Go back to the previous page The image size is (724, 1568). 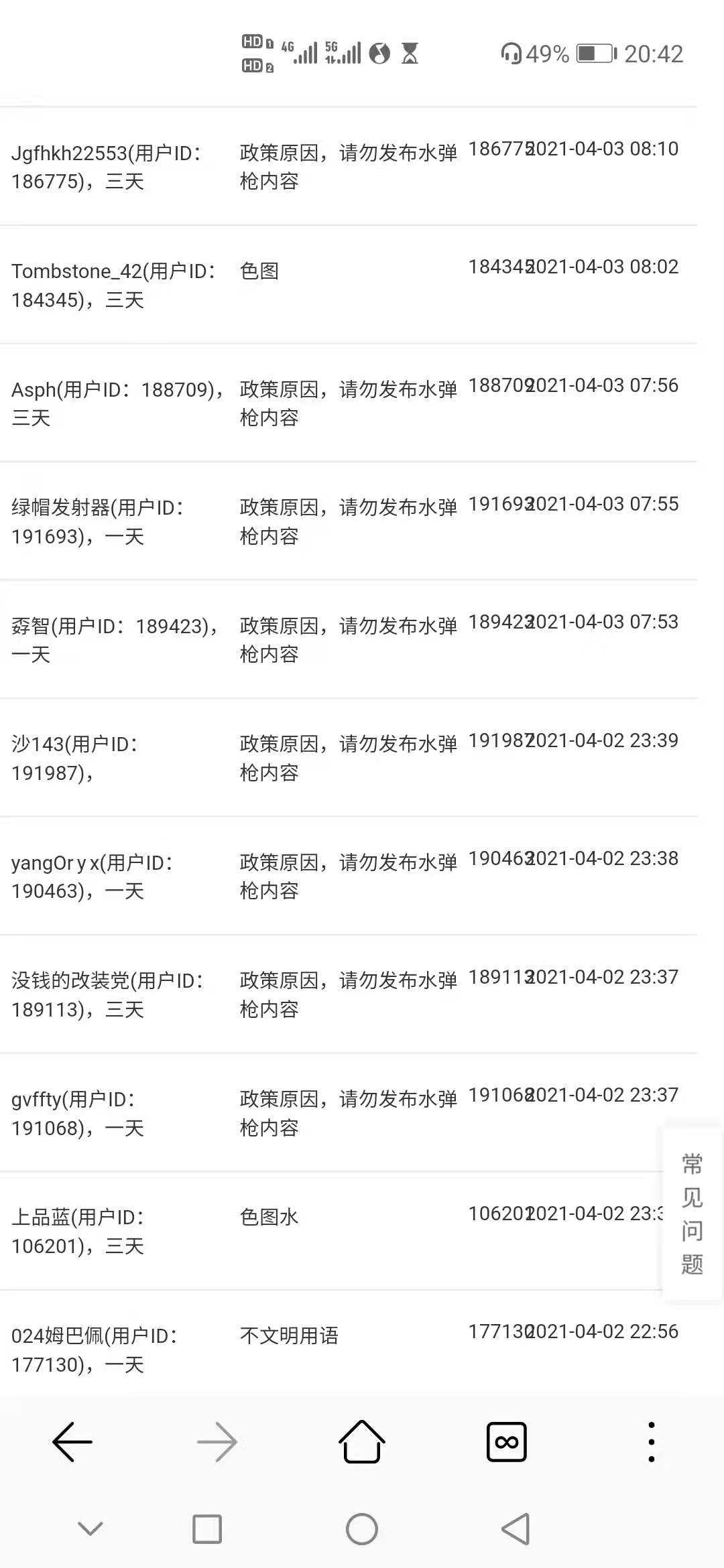click(72, 1441)
